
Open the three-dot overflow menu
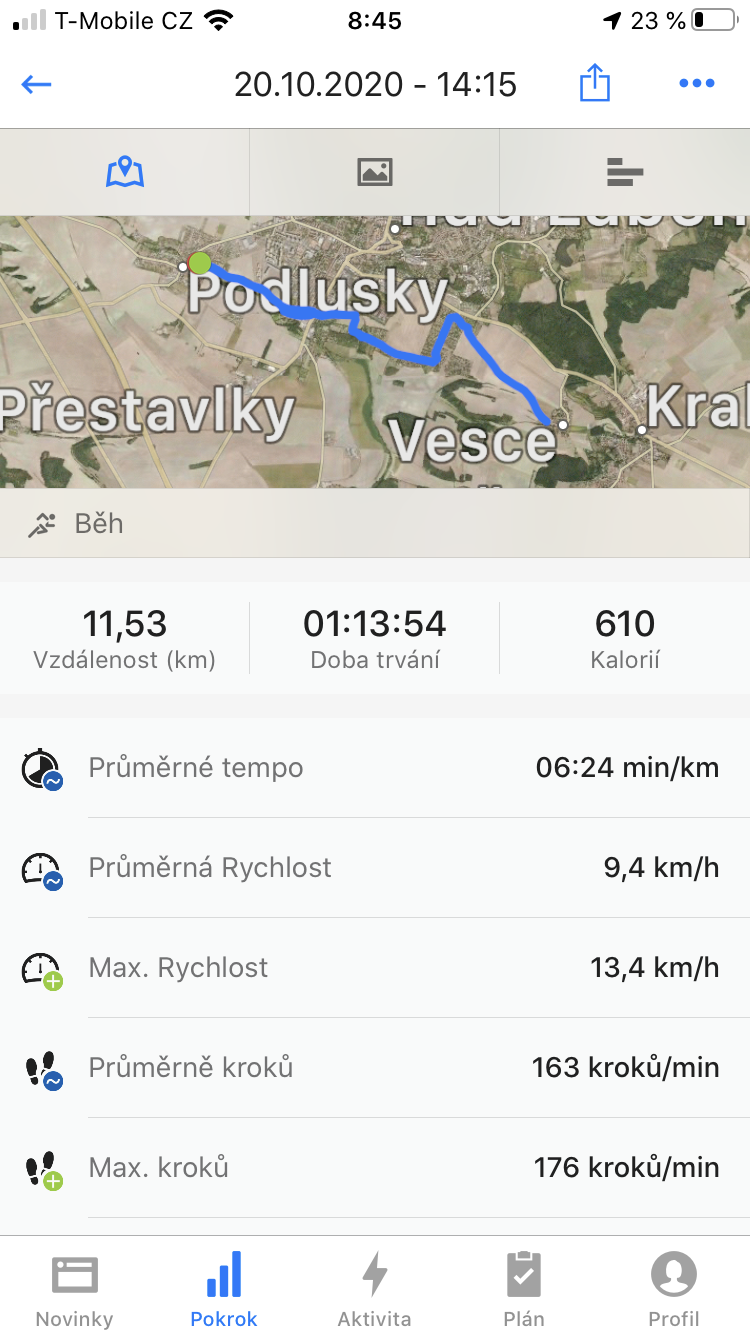(697, 84)
